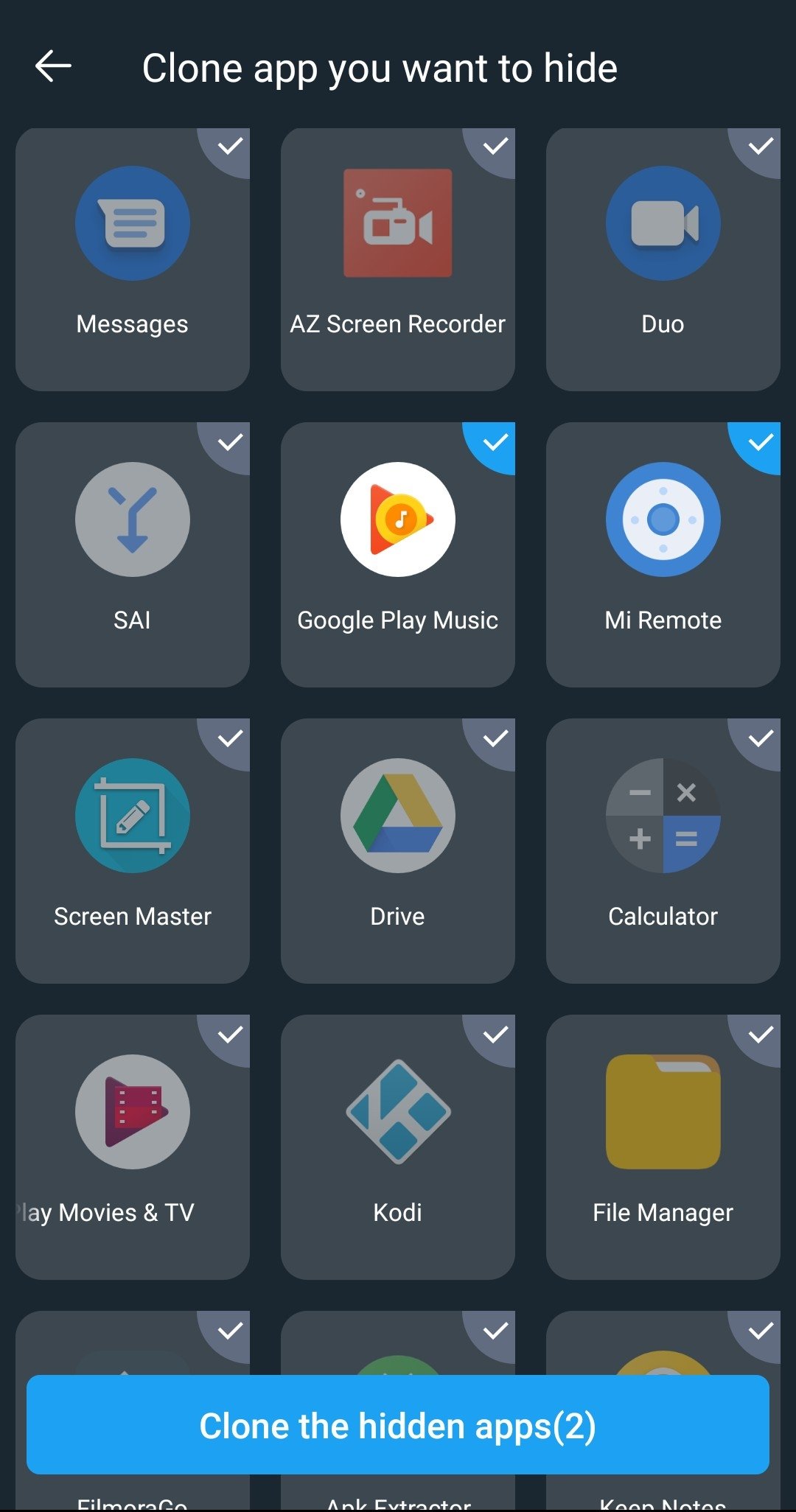Select File Manager for cloning
The width and height of the screenshot is (796, 1512).
(x=663, y=1147)
